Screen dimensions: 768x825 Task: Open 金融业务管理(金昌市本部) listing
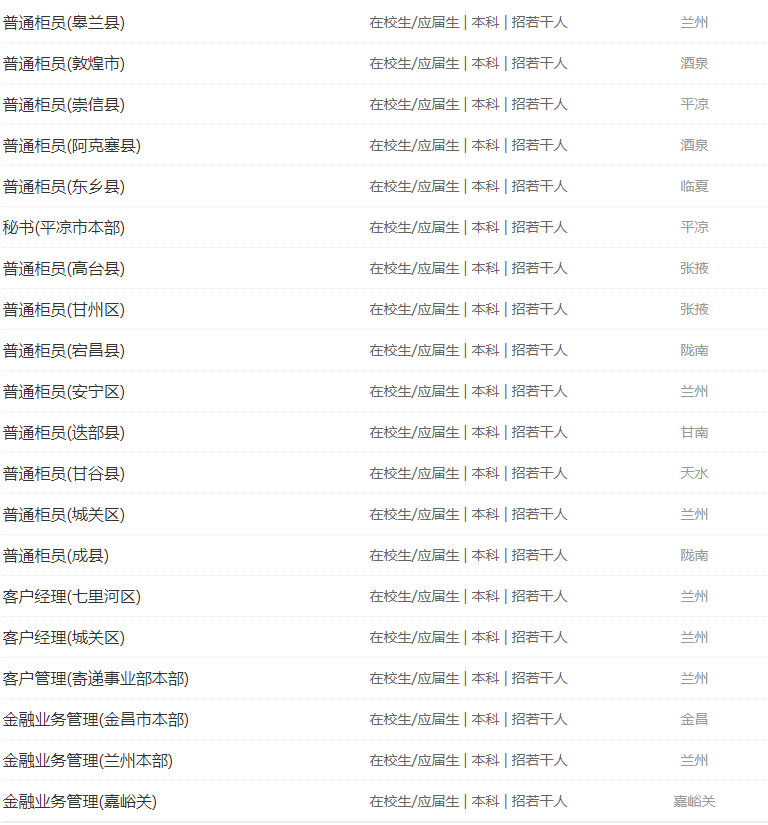[96, 719]
